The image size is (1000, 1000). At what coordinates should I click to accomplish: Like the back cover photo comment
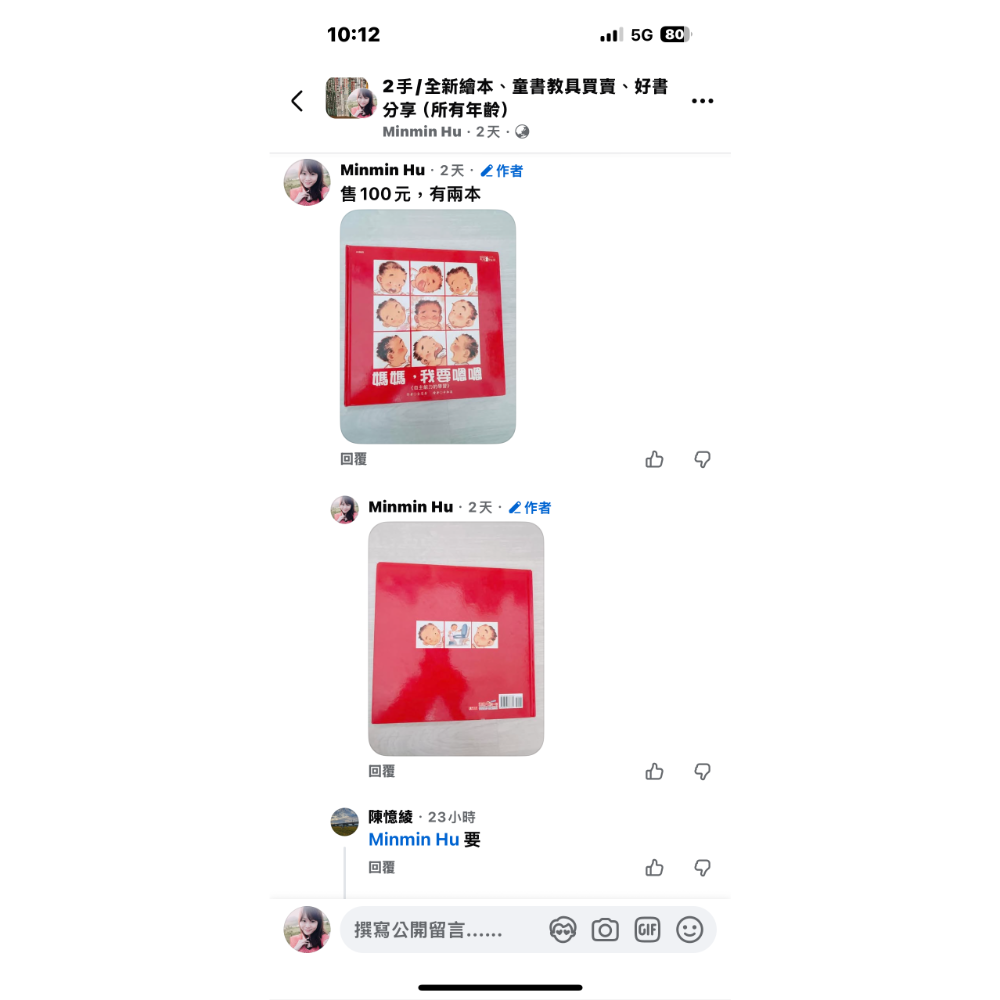pyautogui.click(x=654, y=771)
